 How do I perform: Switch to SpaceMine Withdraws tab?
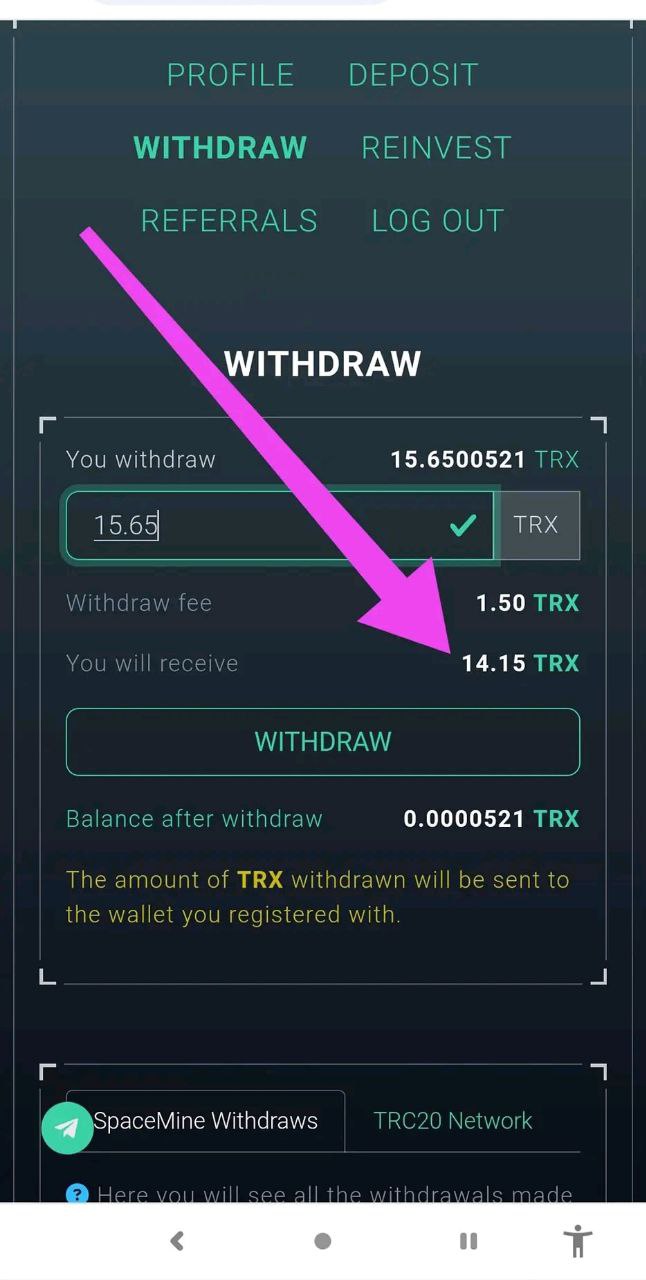tap(206, 1121)
